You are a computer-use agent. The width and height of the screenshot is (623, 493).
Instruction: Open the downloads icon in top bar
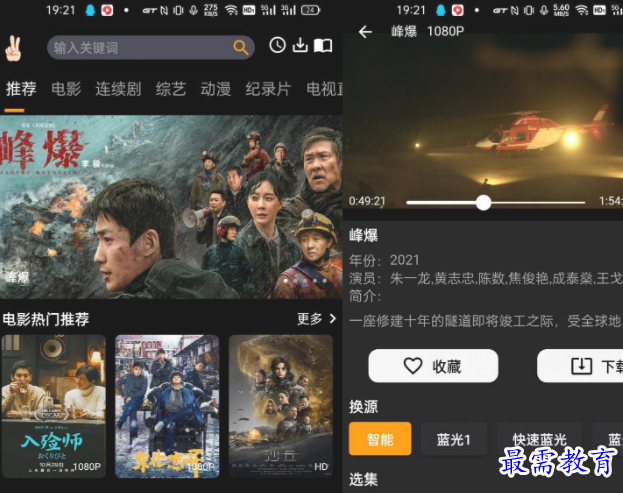299,46
